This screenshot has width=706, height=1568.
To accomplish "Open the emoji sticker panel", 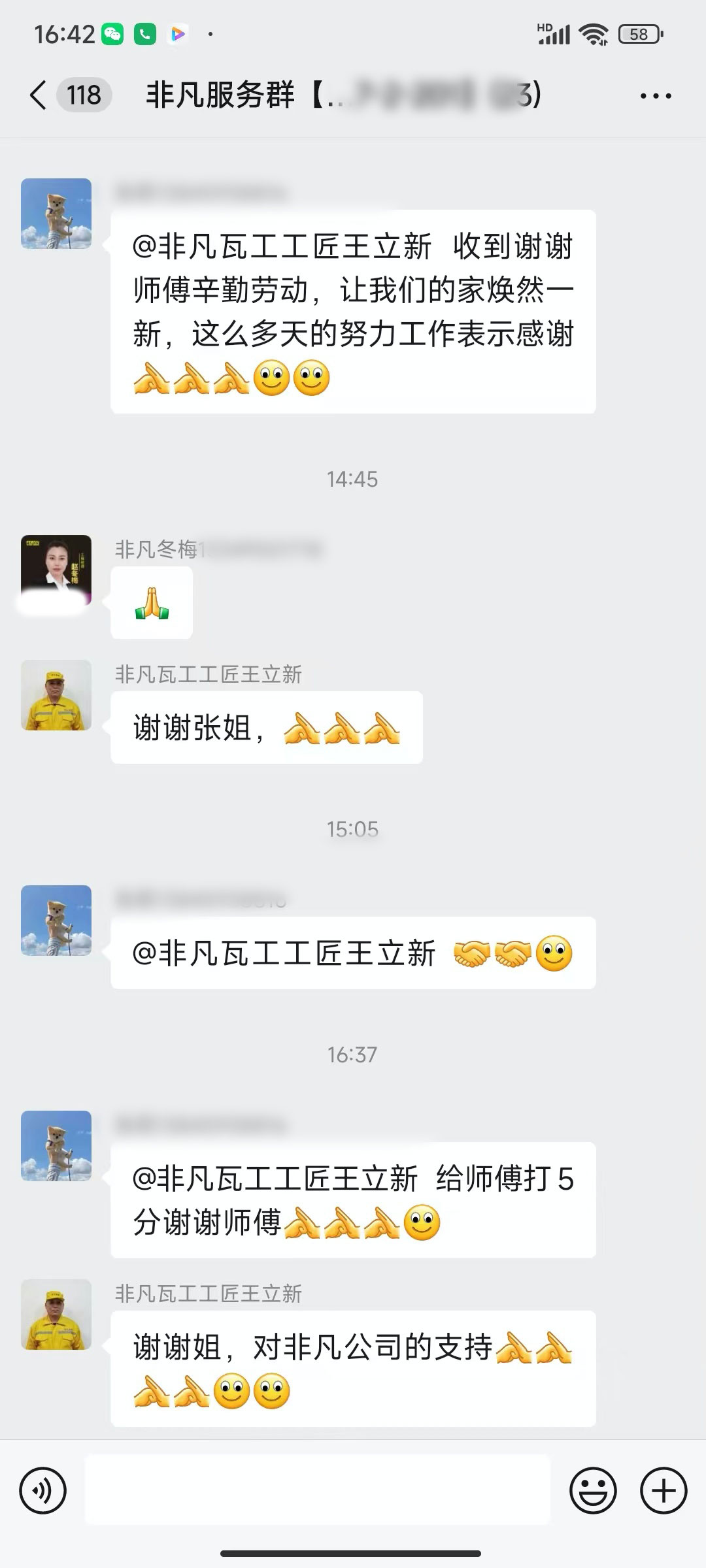I will click(593, 1491).
